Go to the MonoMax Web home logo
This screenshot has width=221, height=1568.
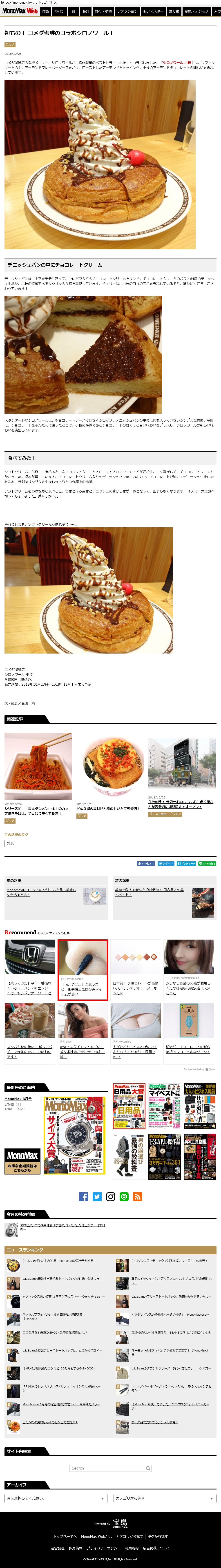click(x=20, y=11)
